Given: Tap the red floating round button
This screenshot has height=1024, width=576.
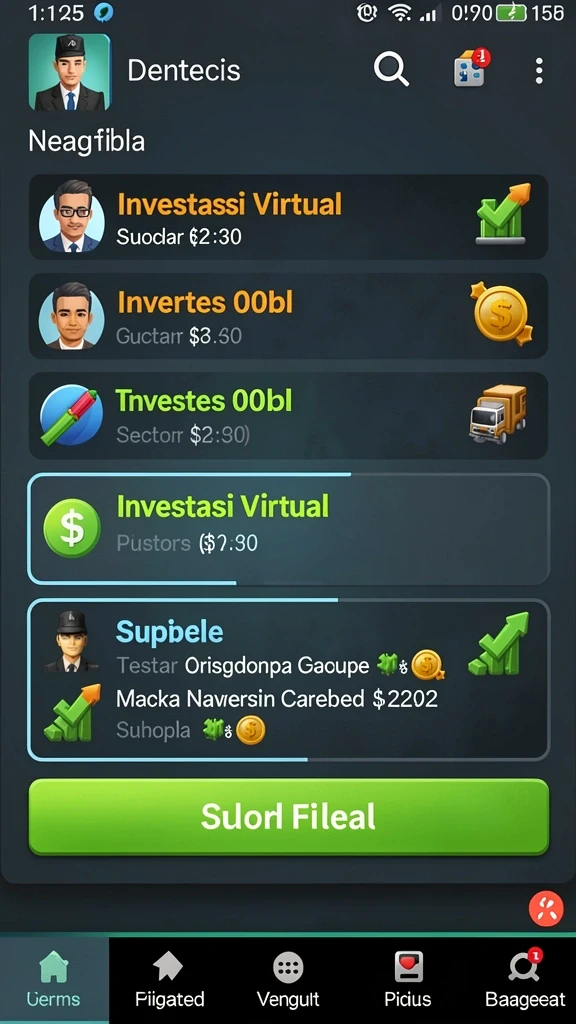Looking at the screenshot, I should [546, 909].
